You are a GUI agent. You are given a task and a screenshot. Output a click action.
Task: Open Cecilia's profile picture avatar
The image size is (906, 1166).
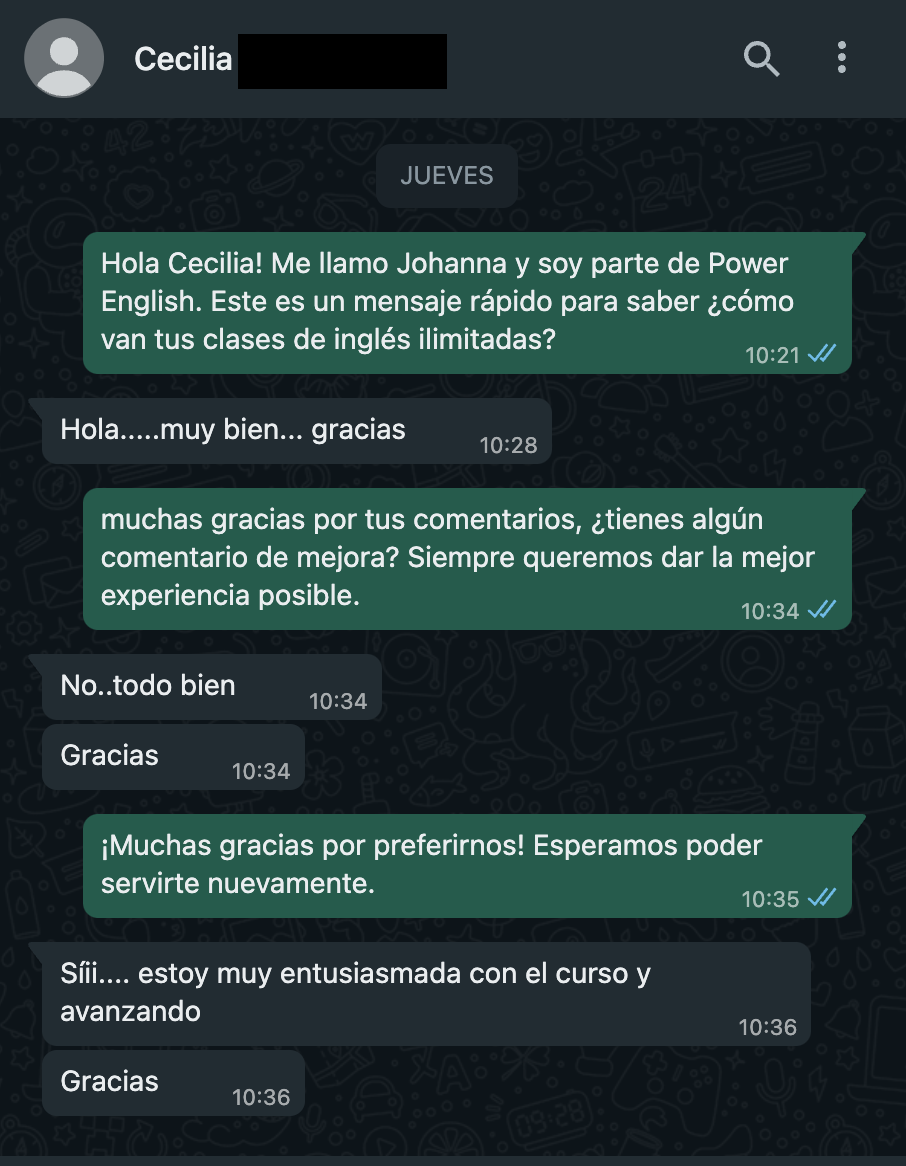coord(64,58)
